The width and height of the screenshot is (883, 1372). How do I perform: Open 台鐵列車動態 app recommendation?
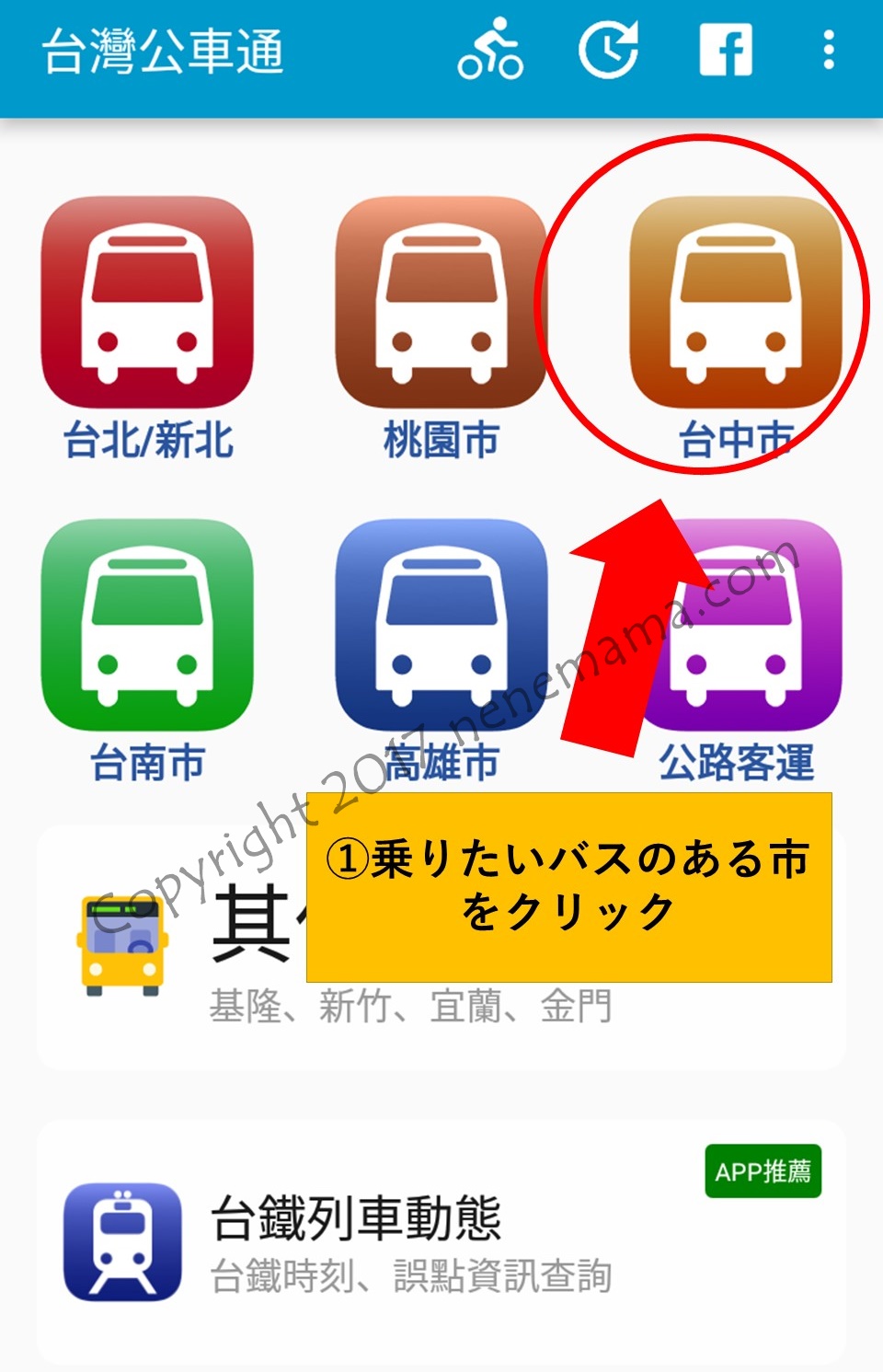(x=441, y=1240)
